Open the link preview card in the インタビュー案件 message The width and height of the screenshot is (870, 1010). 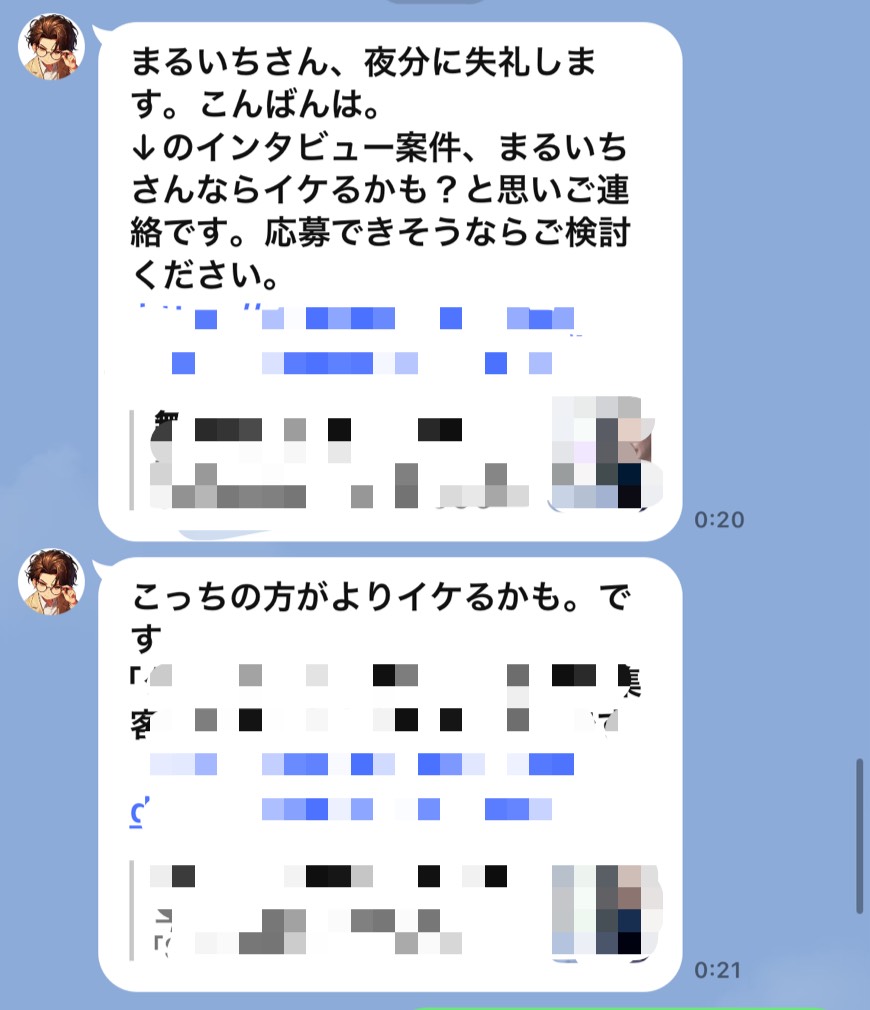coord(390,460)
